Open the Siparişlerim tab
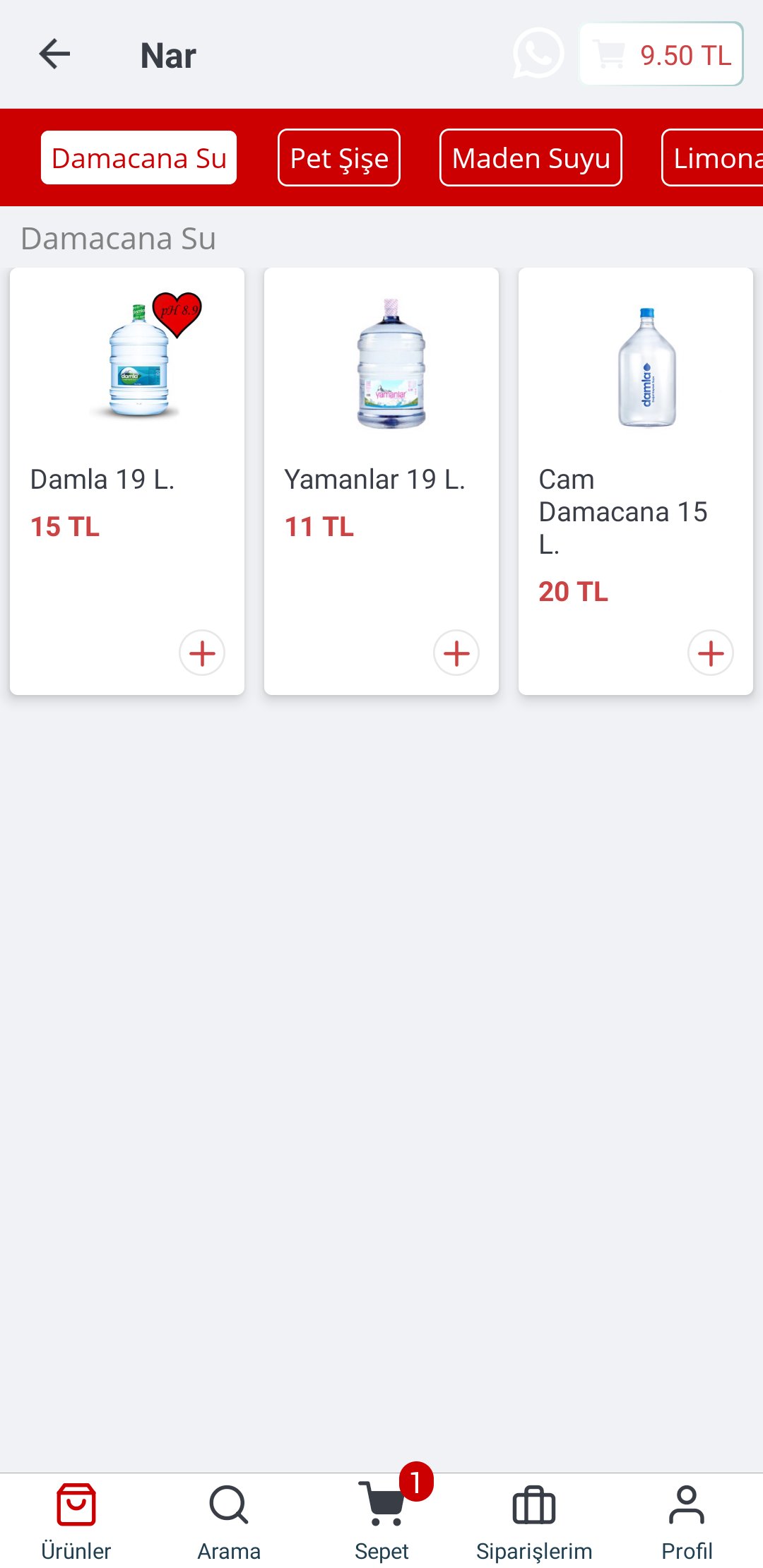Screen dimensions: 763x1568 [534, 1521]
